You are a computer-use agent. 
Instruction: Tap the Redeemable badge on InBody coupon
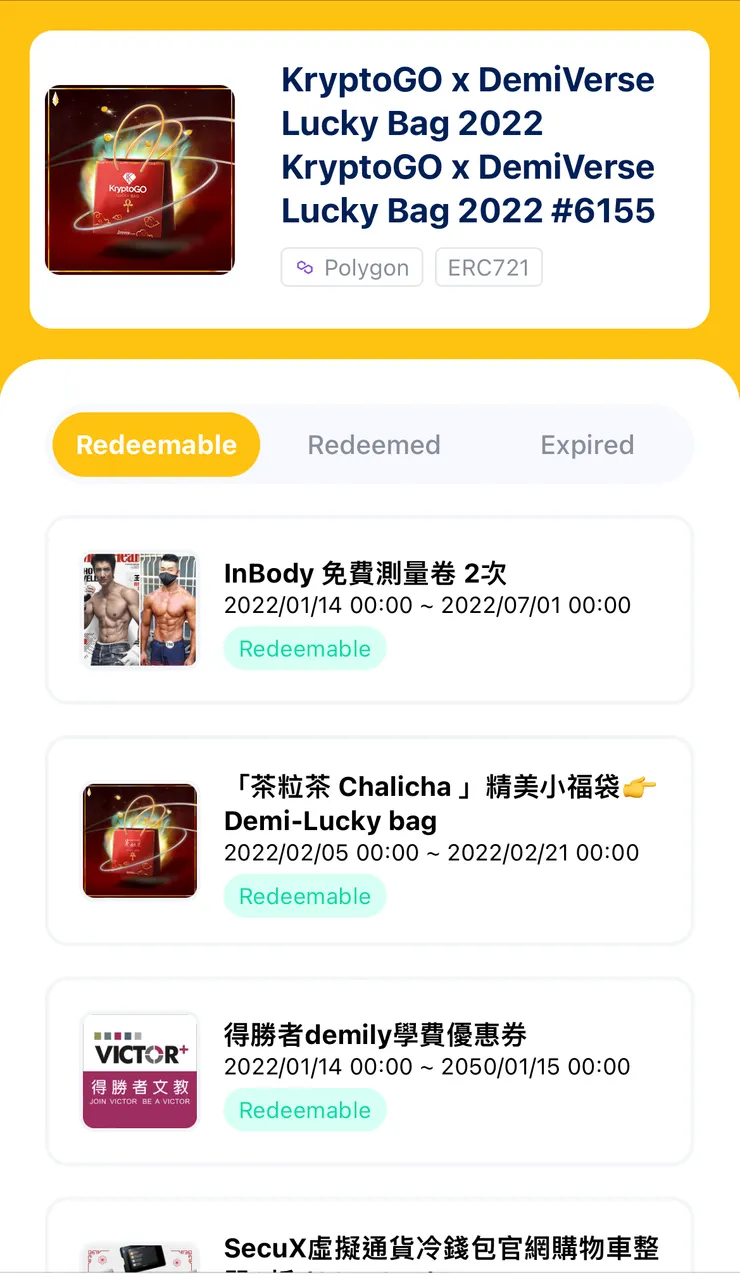(304, 648)
